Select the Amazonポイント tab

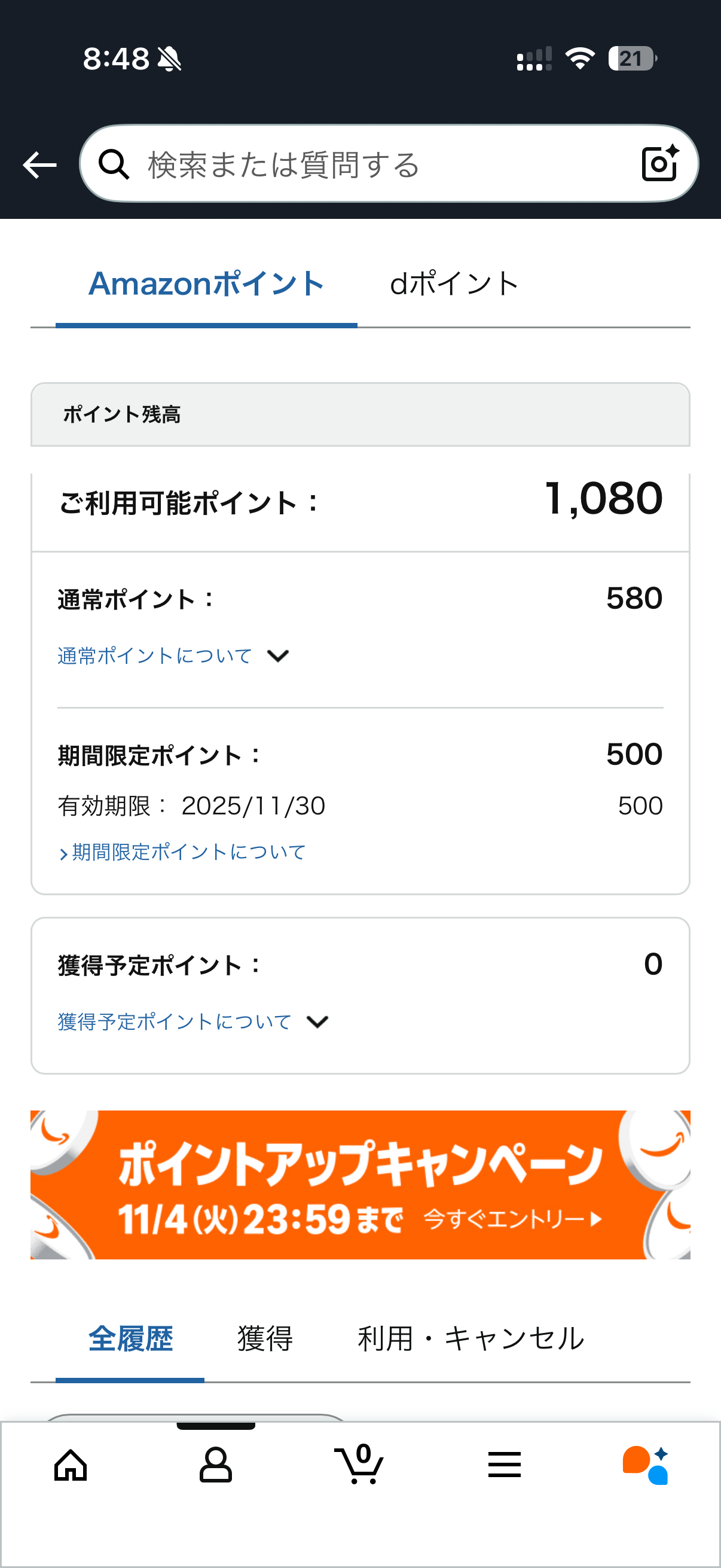click(206, 283)
